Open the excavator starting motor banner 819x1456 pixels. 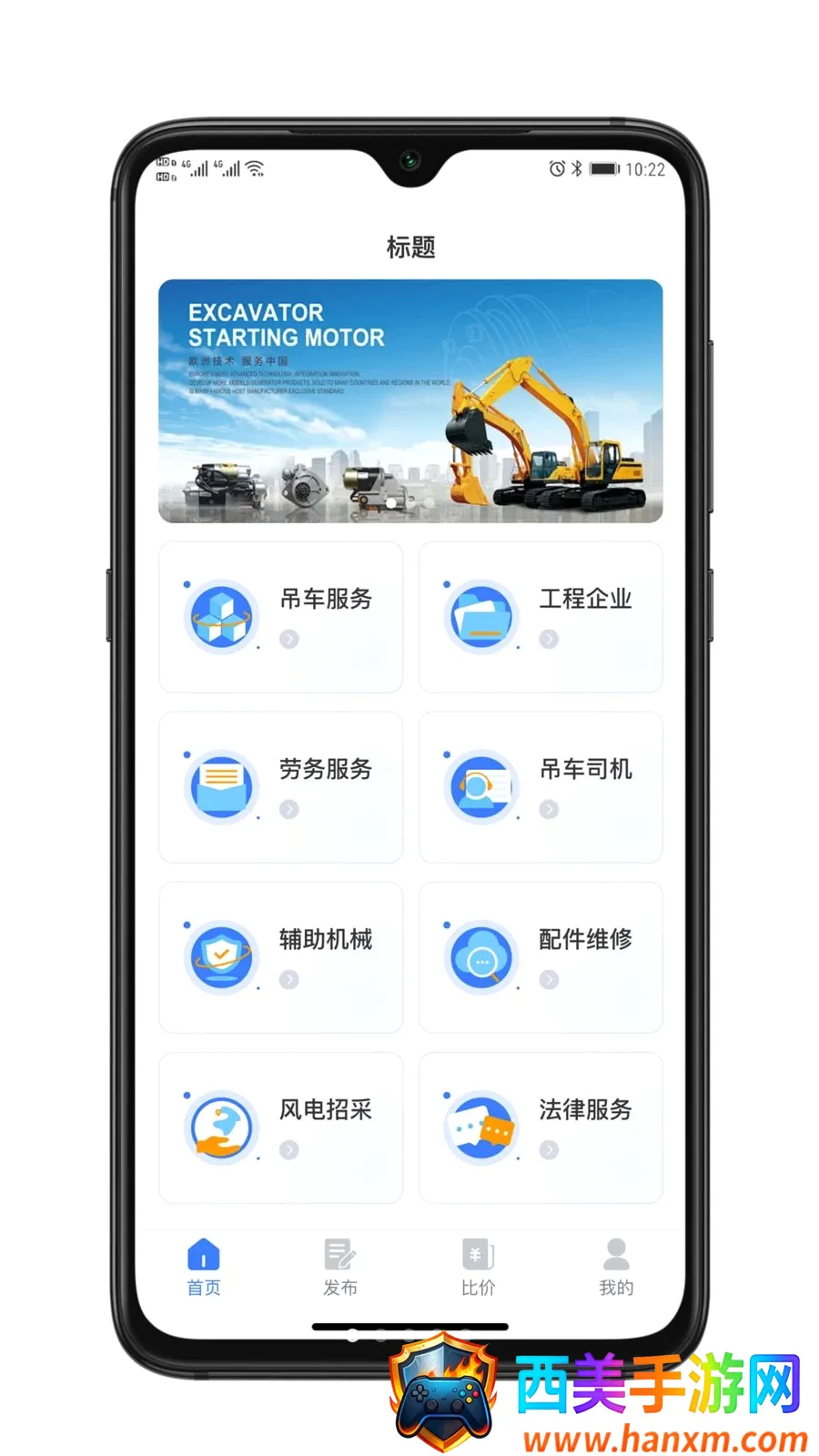coord(410,400)
